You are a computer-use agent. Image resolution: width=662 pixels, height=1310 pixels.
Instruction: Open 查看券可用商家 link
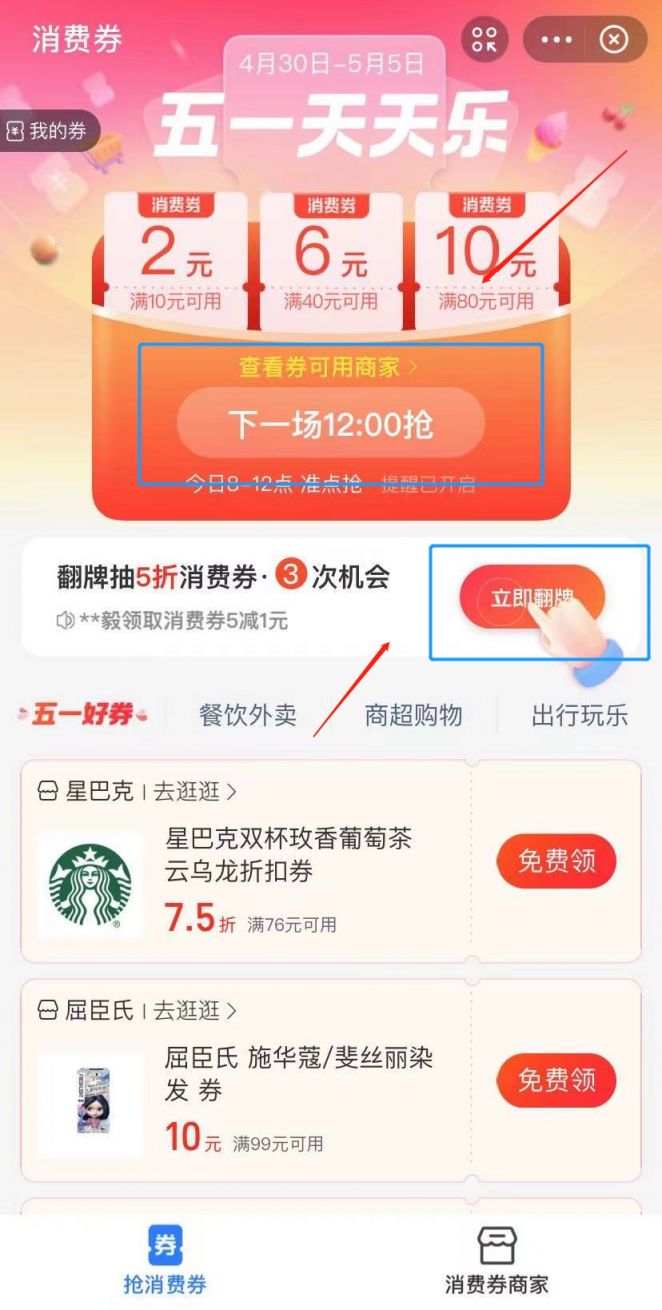click(329, 367)
